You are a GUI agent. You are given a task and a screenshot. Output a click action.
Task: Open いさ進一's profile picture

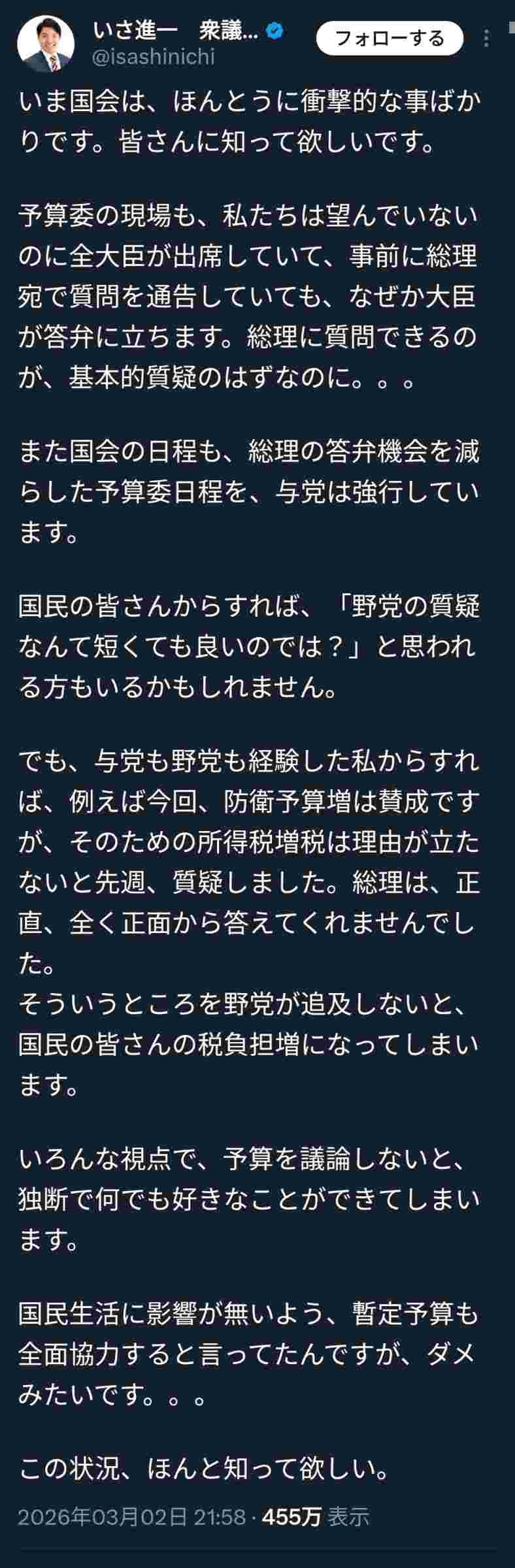(x=46, y=44)
